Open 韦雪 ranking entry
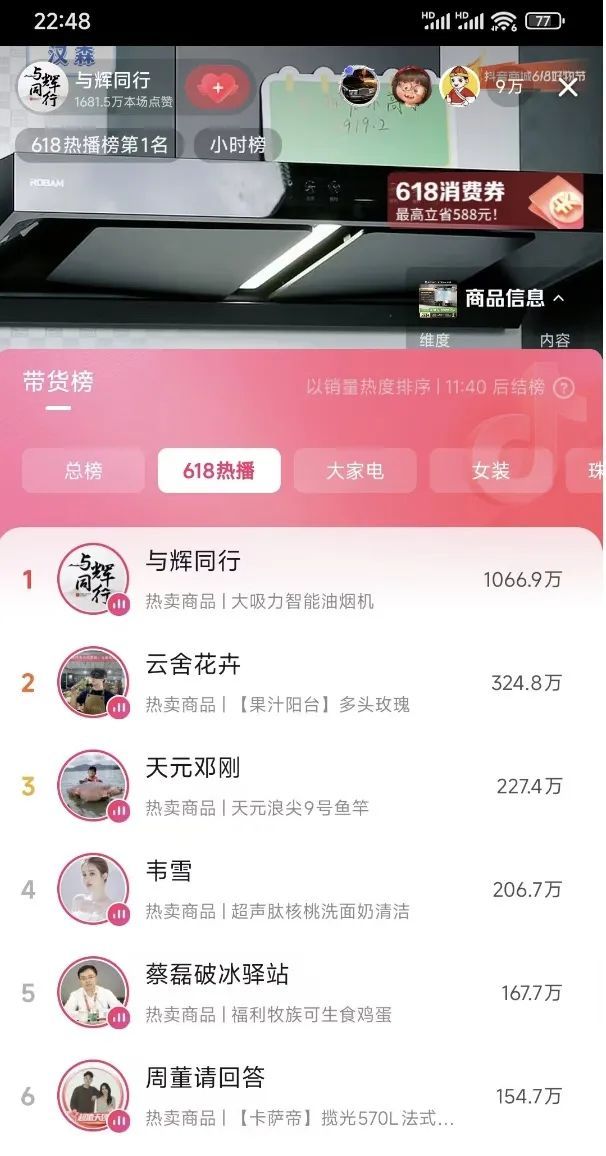 [300, 890]
